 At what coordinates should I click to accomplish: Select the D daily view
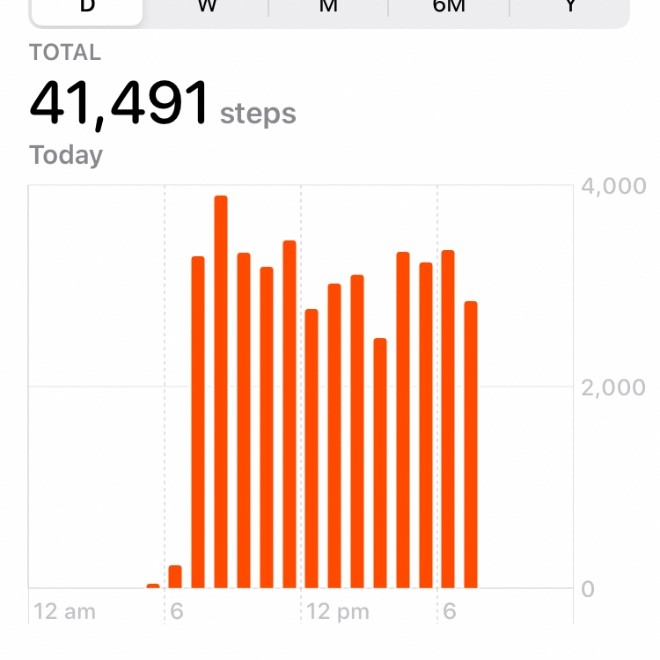87,9
